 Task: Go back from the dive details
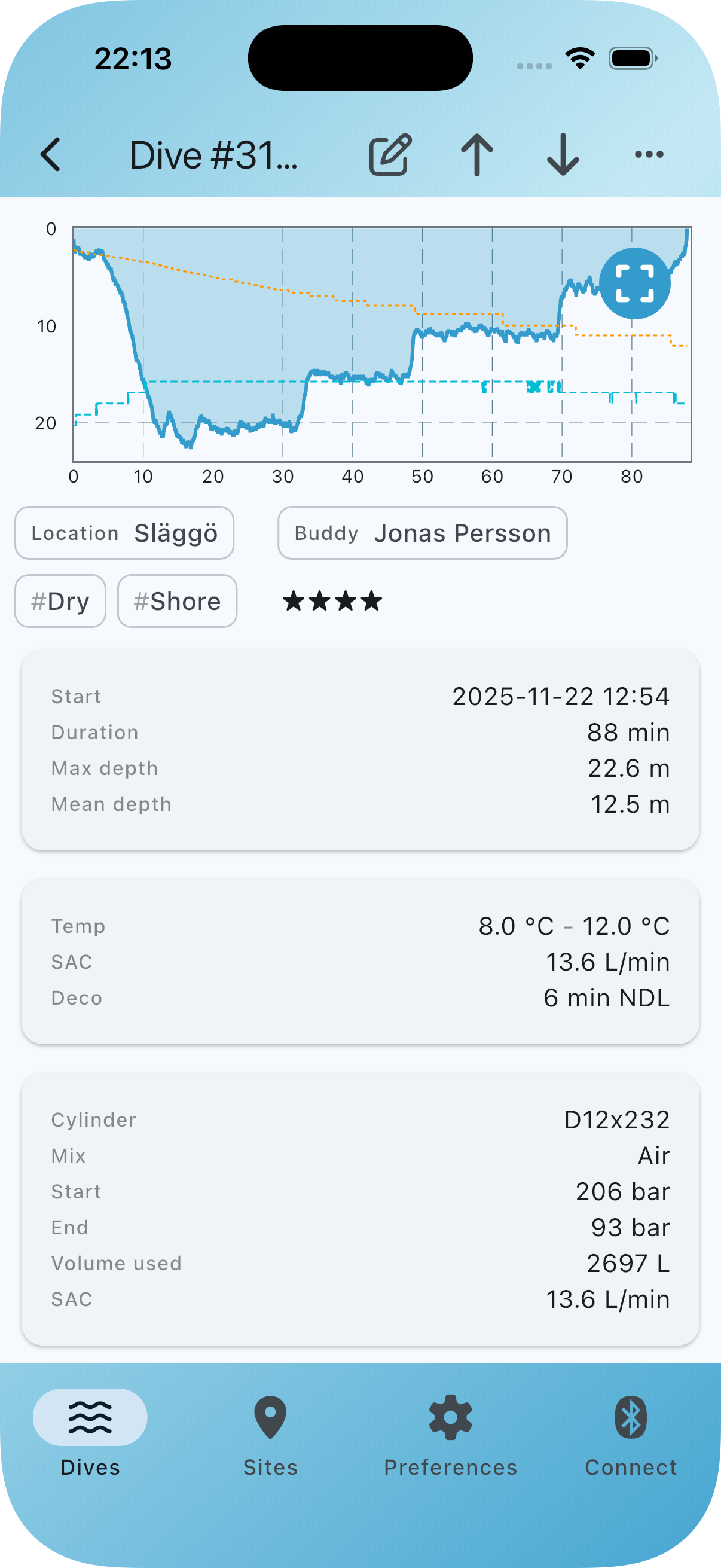point(51,155)
